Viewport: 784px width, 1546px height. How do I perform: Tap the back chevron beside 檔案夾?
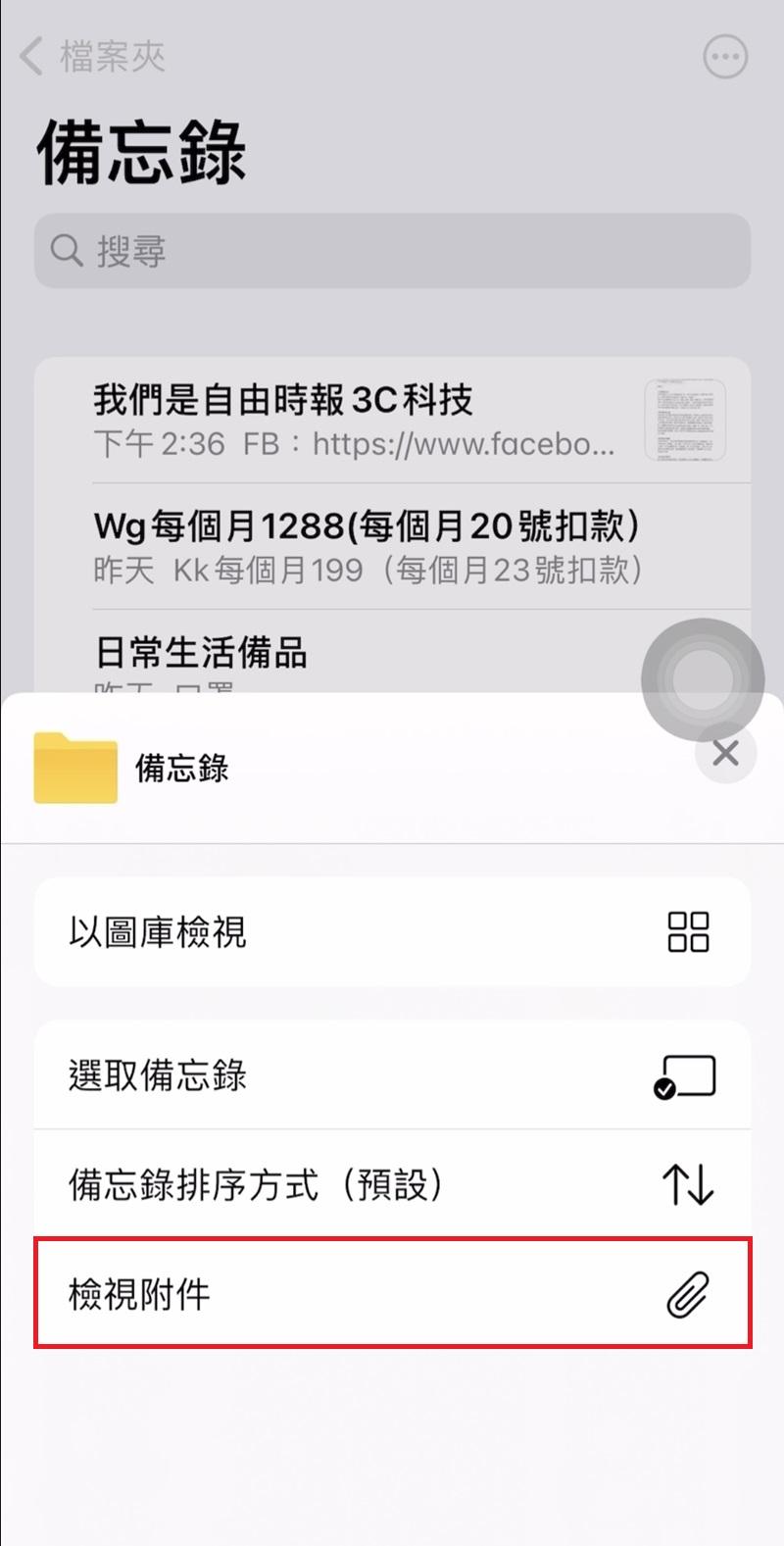pyautogui.click(x=28, y=56)
